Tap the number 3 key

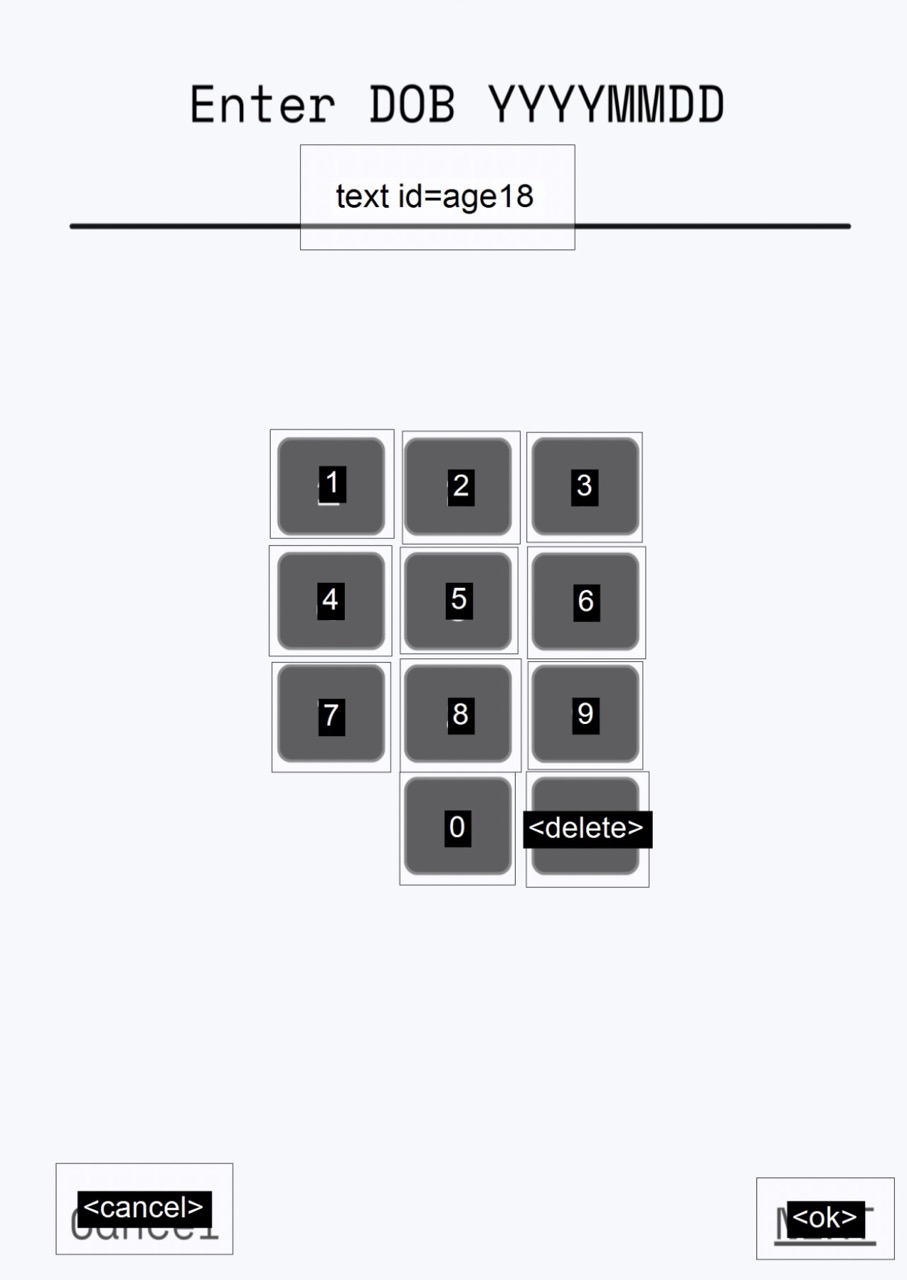pyautogui.click(x=585, y=487)
